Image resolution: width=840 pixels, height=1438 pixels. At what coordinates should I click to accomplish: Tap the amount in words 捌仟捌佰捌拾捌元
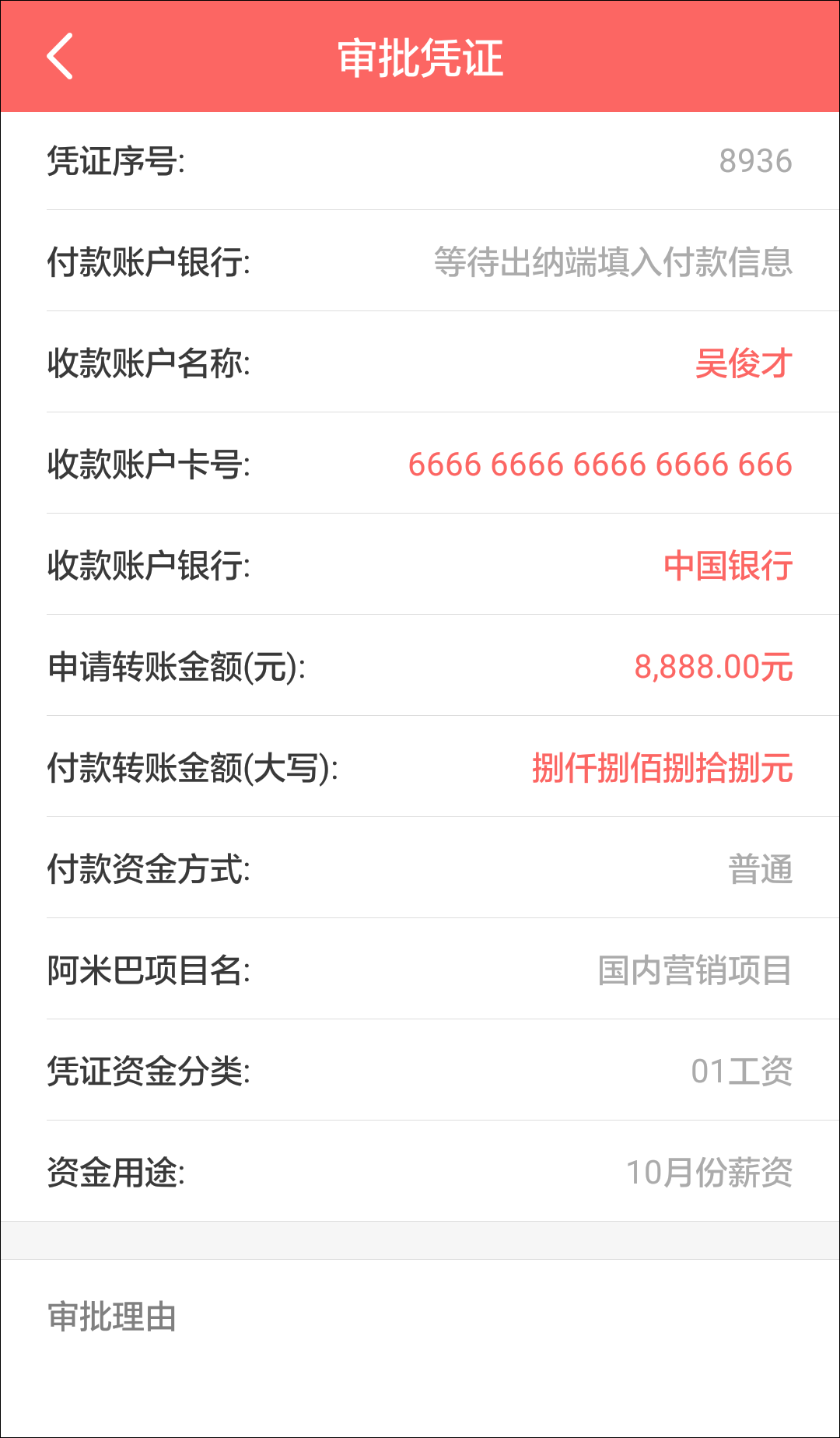click(662, 768)
